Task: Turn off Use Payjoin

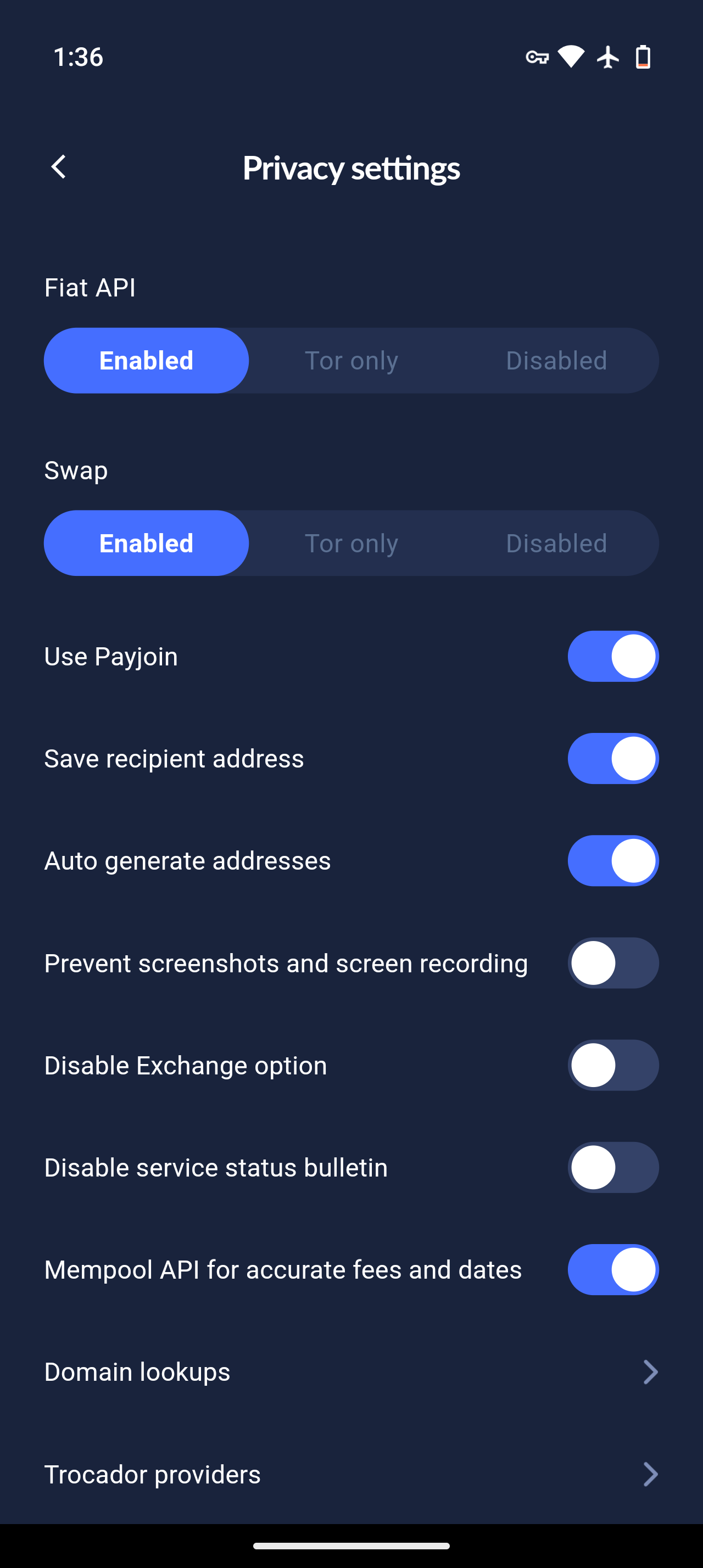Action: pos(613,656)
